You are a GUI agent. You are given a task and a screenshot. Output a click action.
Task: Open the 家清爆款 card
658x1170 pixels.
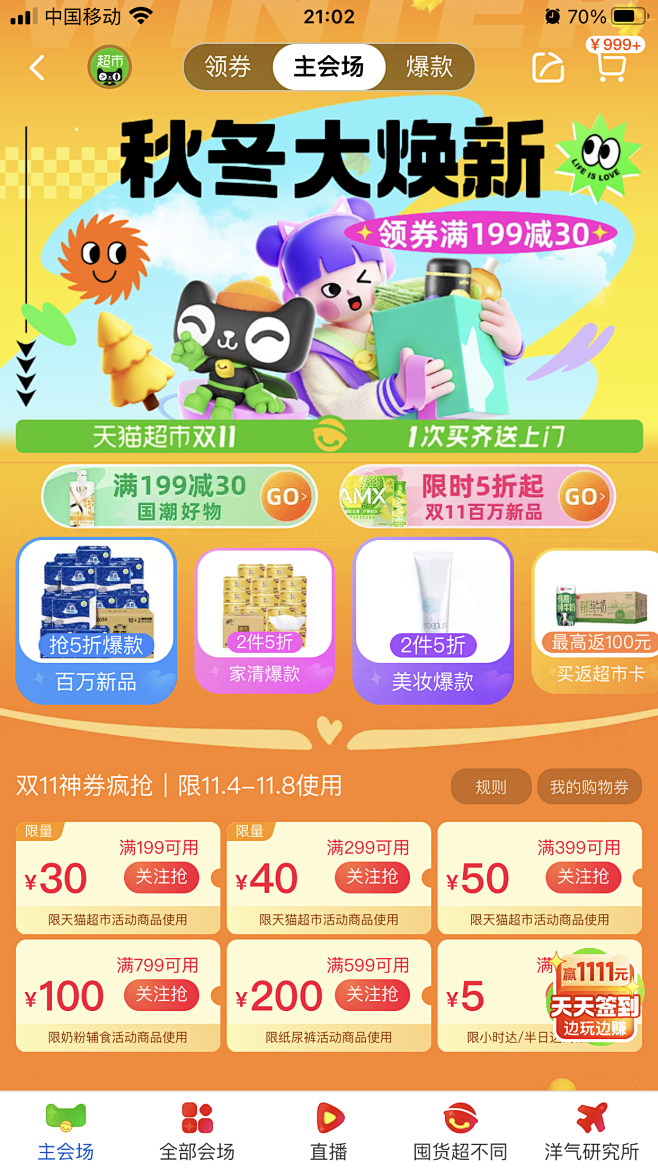(x=264, y=620)
